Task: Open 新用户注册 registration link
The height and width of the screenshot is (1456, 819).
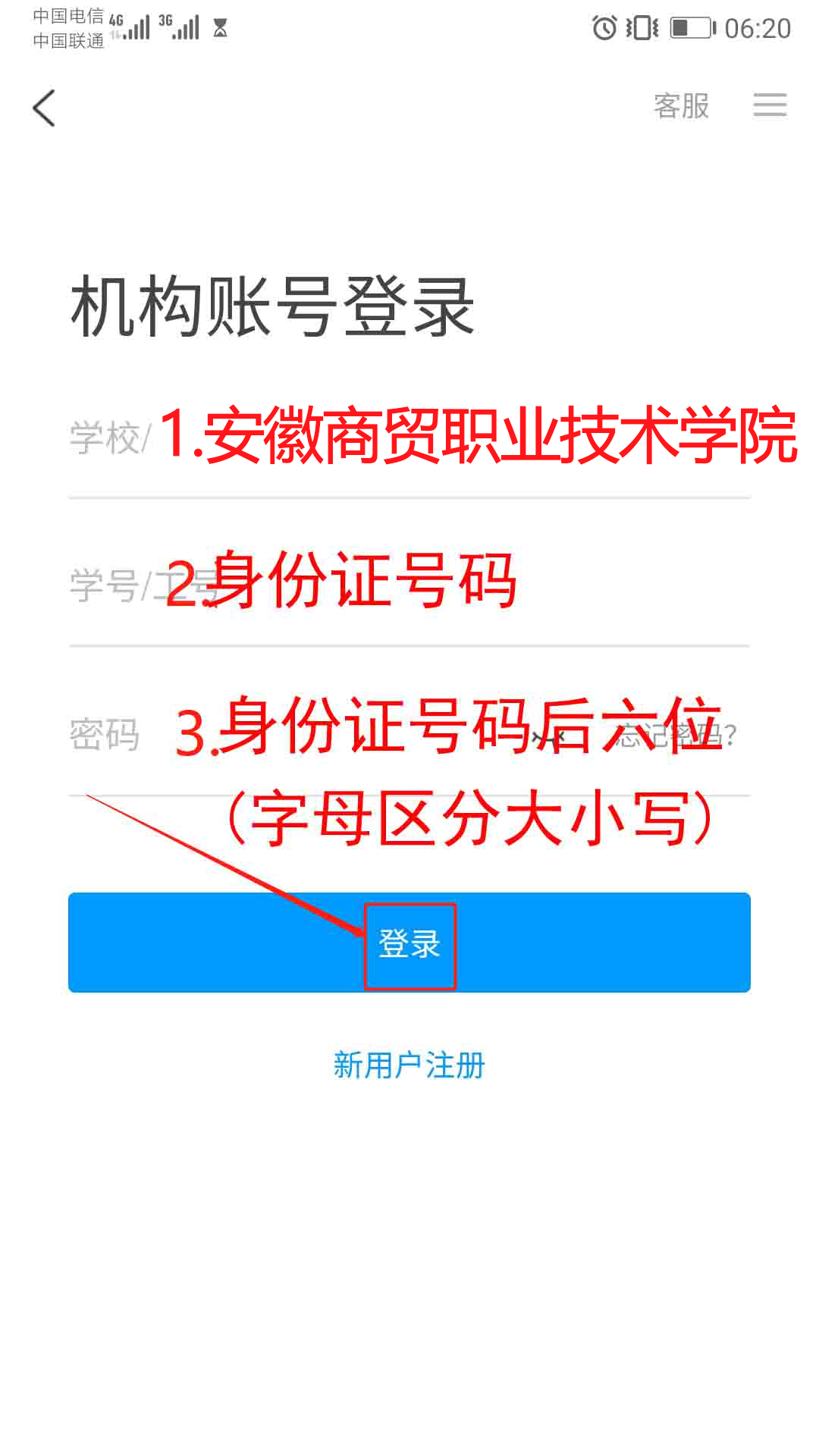Action: (x=409, y=1065)
